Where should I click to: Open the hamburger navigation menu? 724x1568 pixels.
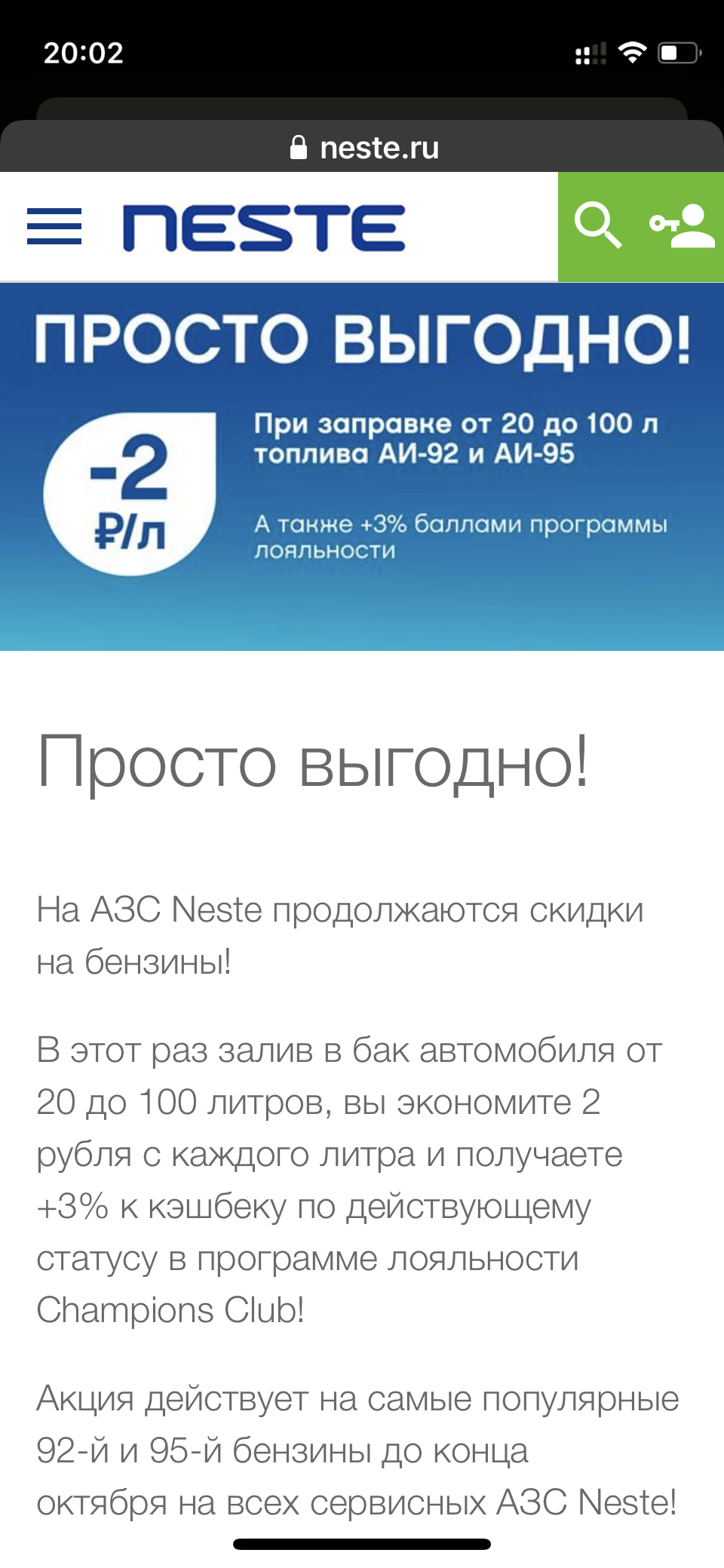click(x=54, y=226)
